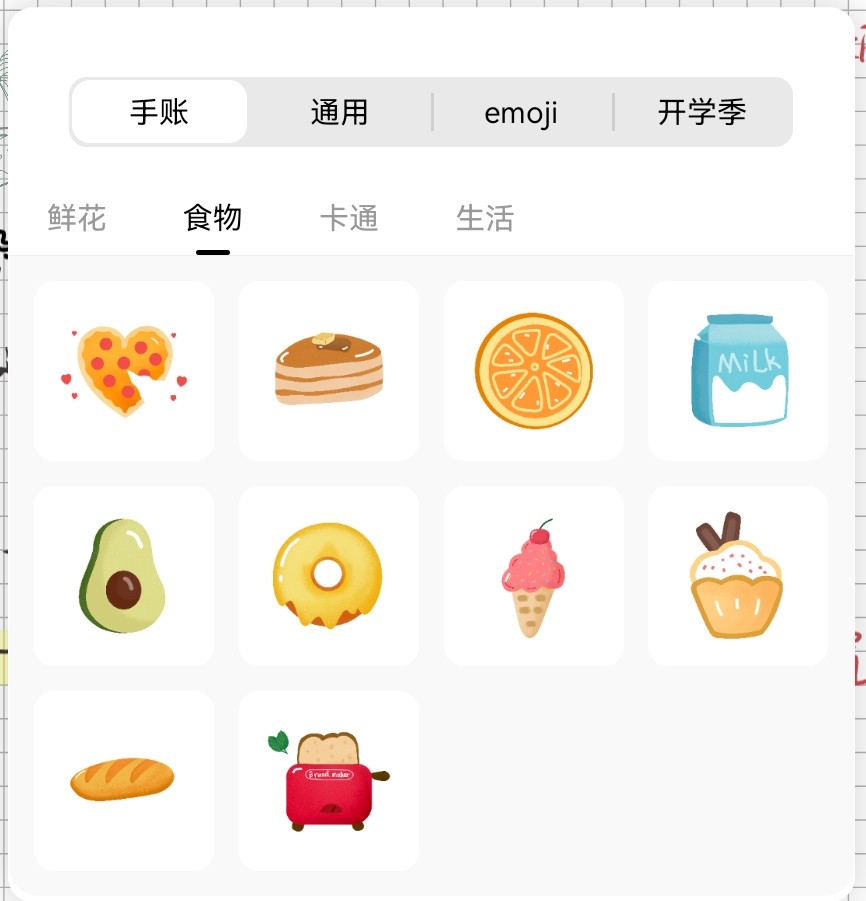Select the red toaster sticker
This screenshot has height=901, width=866.
(328, 780)
